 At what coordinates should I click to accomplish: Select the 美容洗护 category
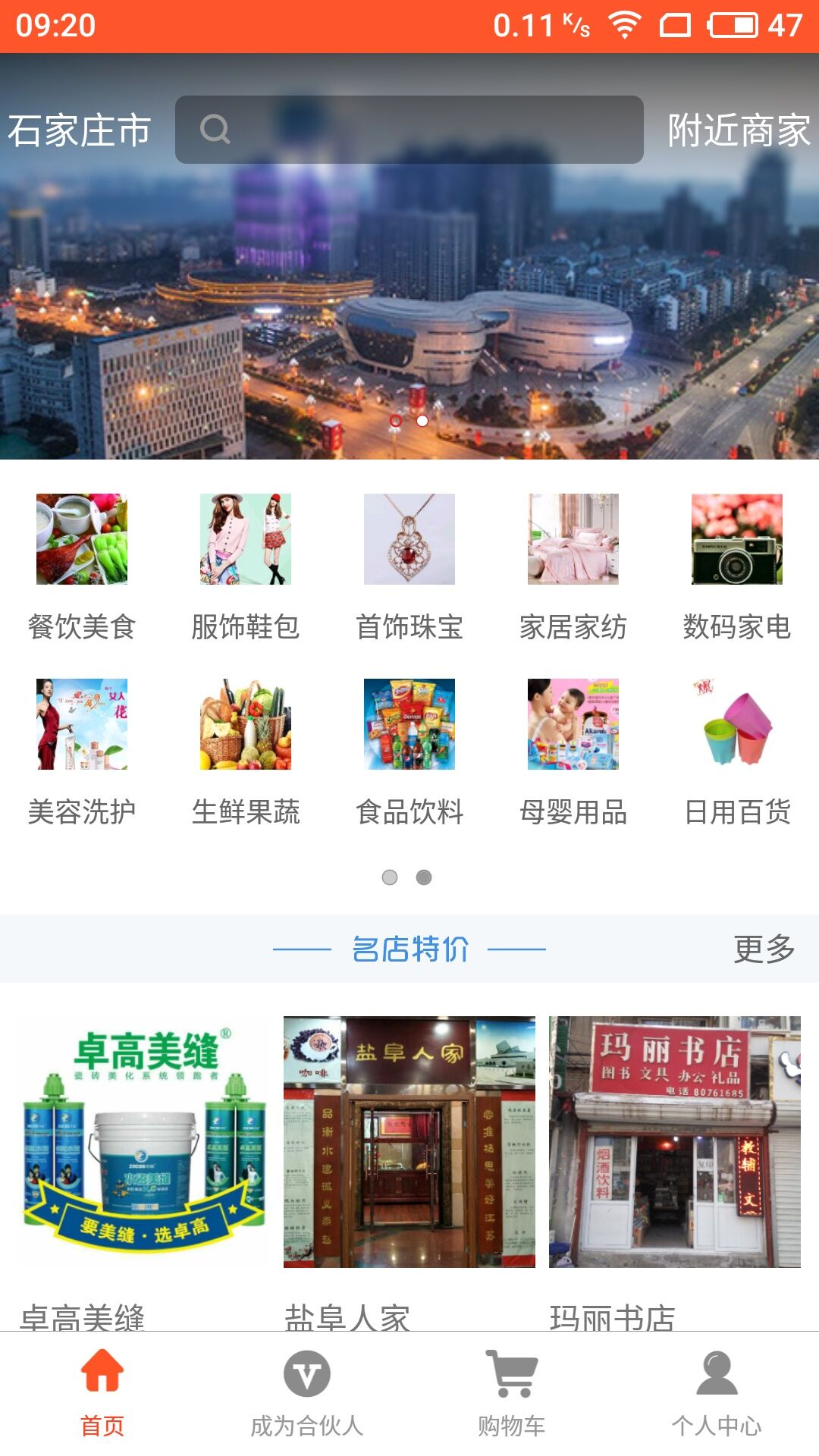(x=82, y=752)
